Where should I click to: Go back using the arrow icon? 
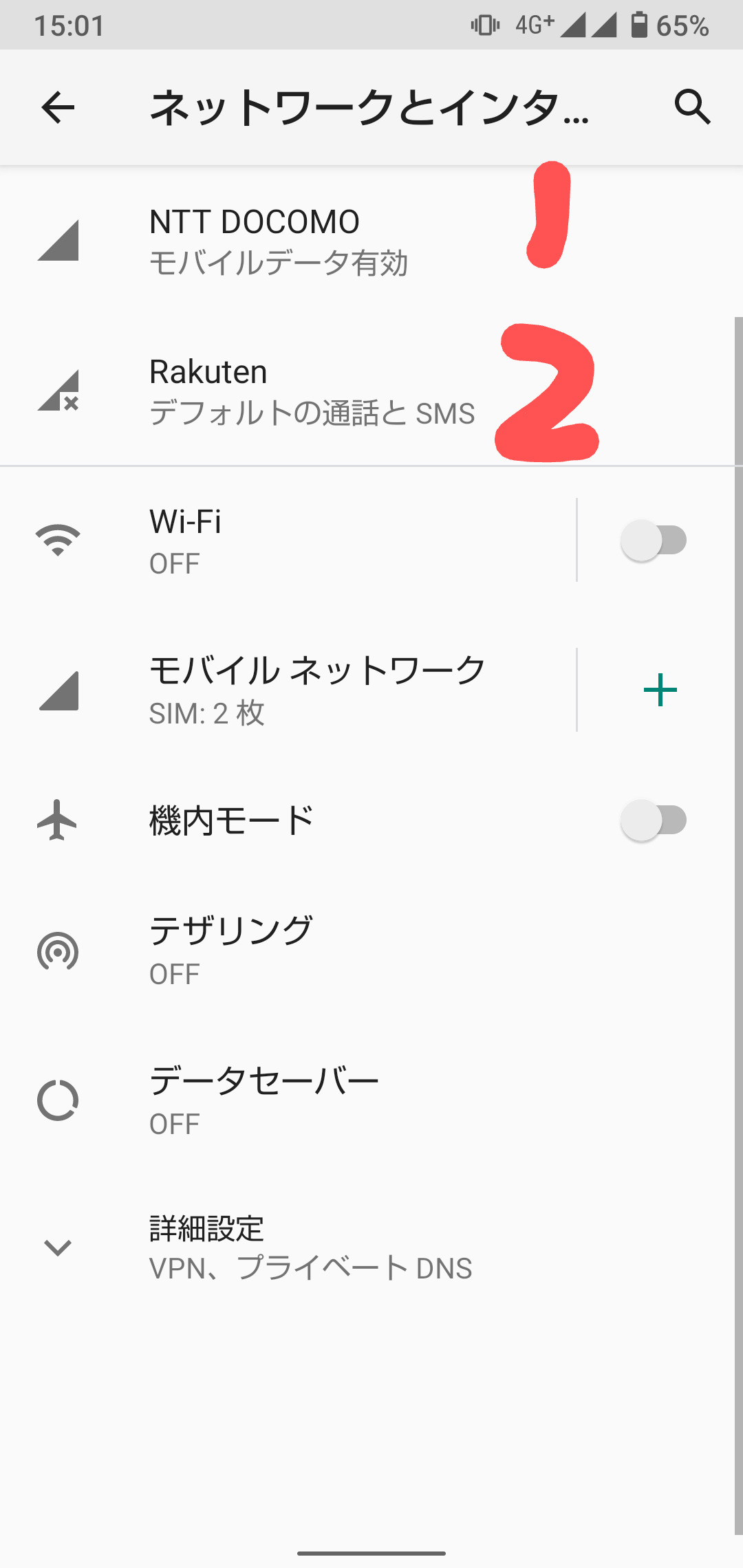[x=58, y=107]
